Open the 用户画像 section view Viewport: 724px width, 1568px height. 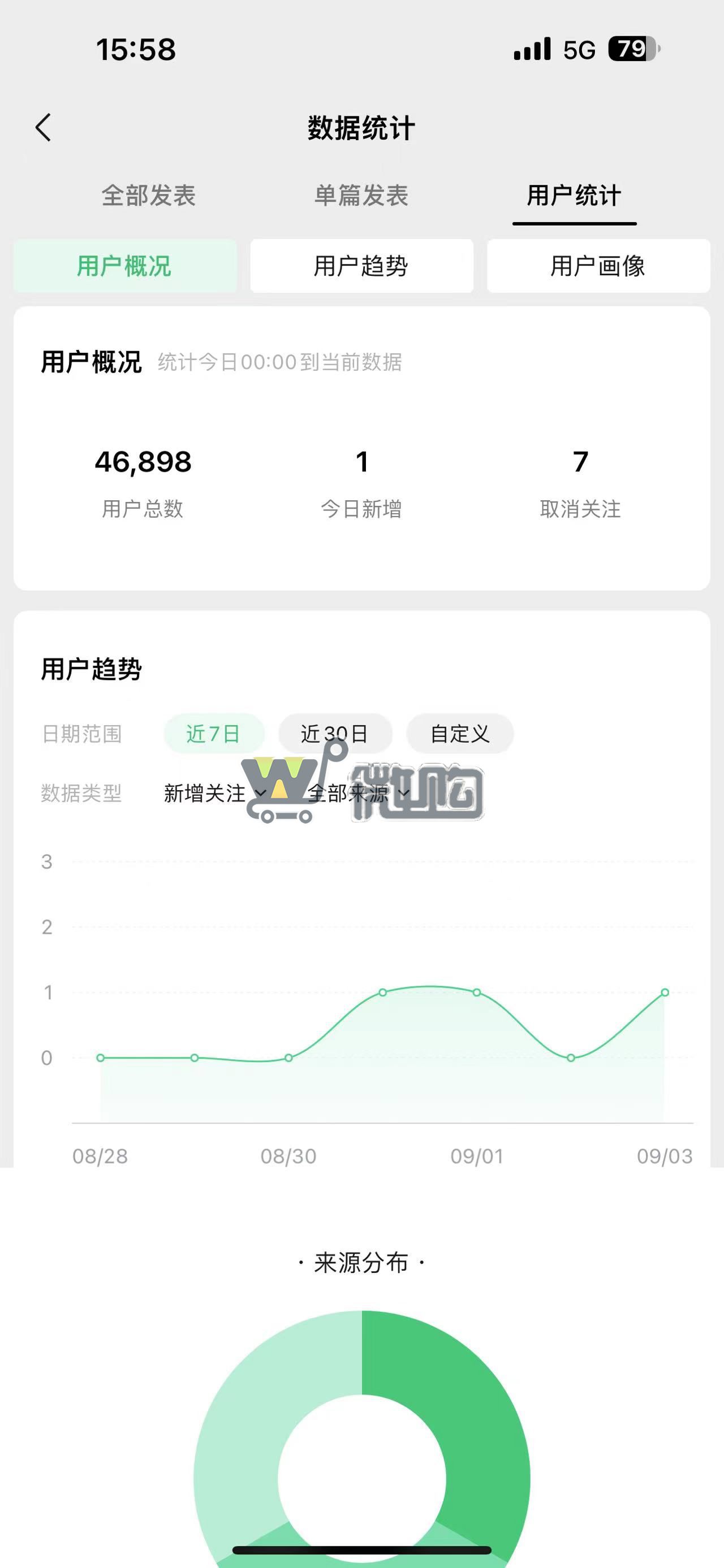point(598,267)
